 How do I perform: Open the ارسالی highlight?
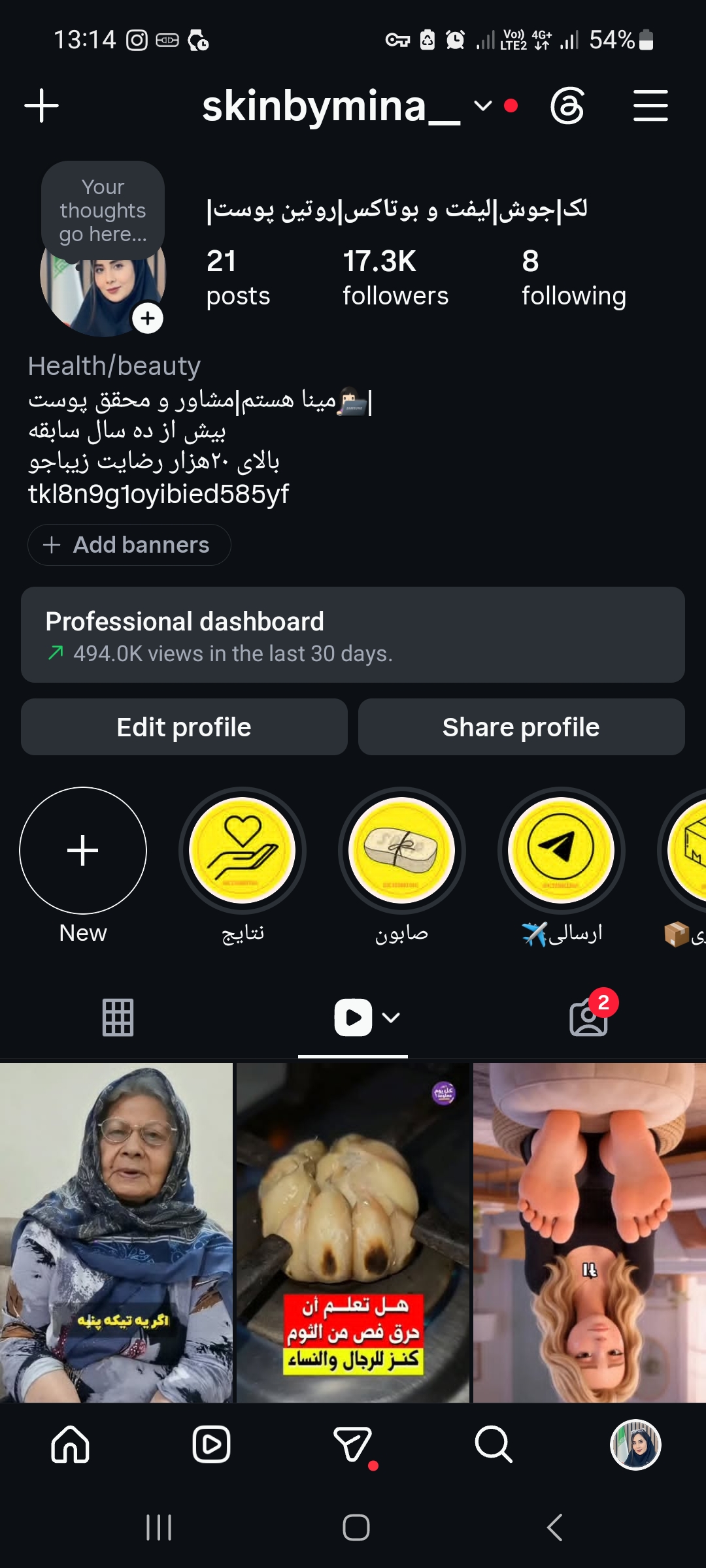pos(562,851)
